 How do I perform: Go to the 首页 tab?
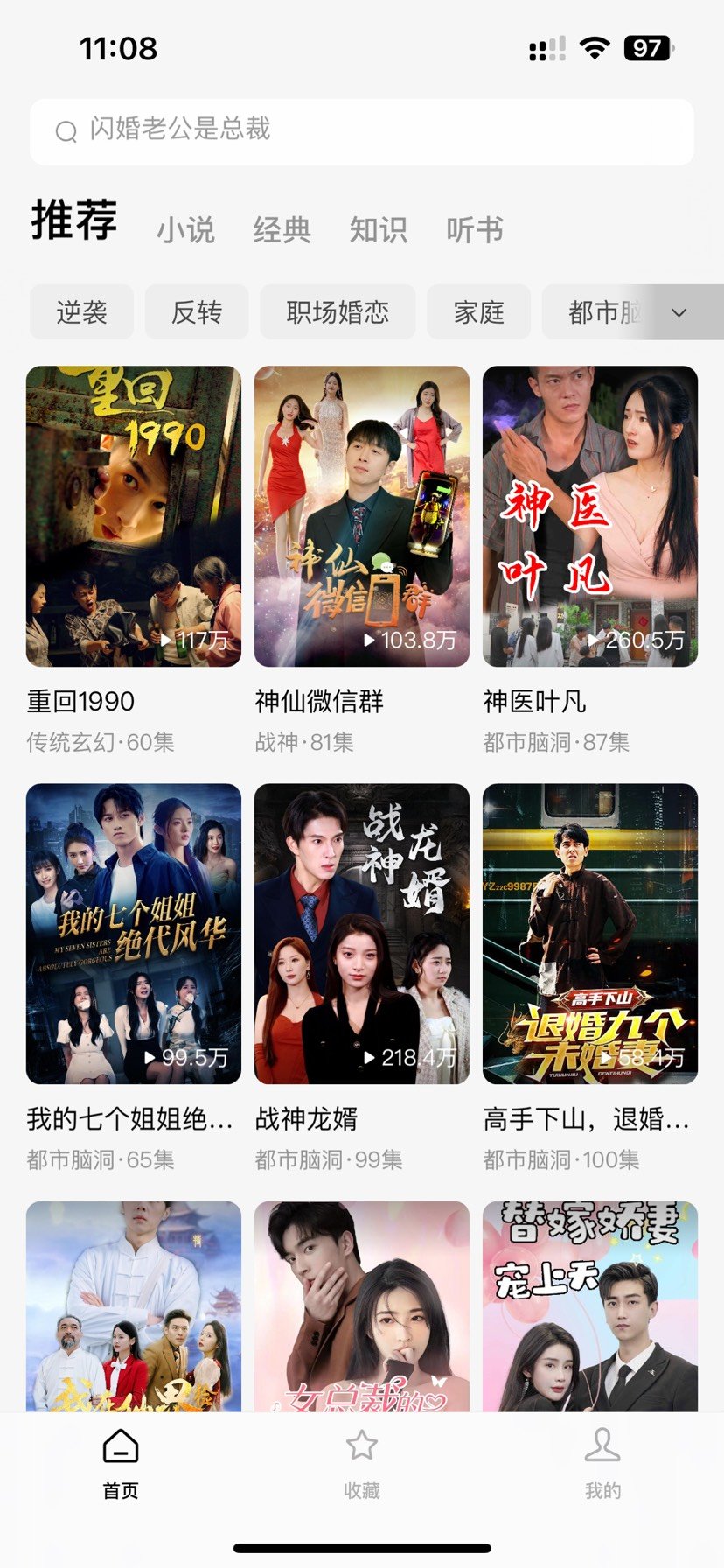121,1461
